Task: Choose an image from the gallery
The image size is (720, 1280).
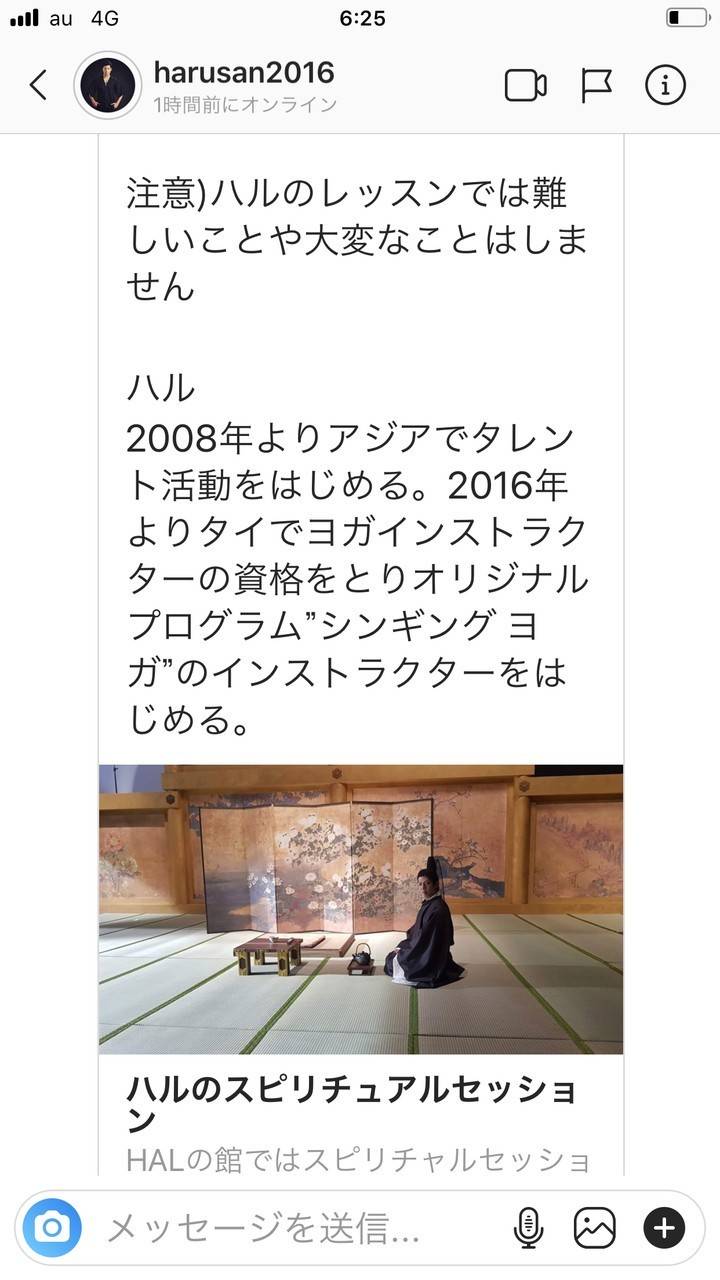Action: tap(594, 1227)
